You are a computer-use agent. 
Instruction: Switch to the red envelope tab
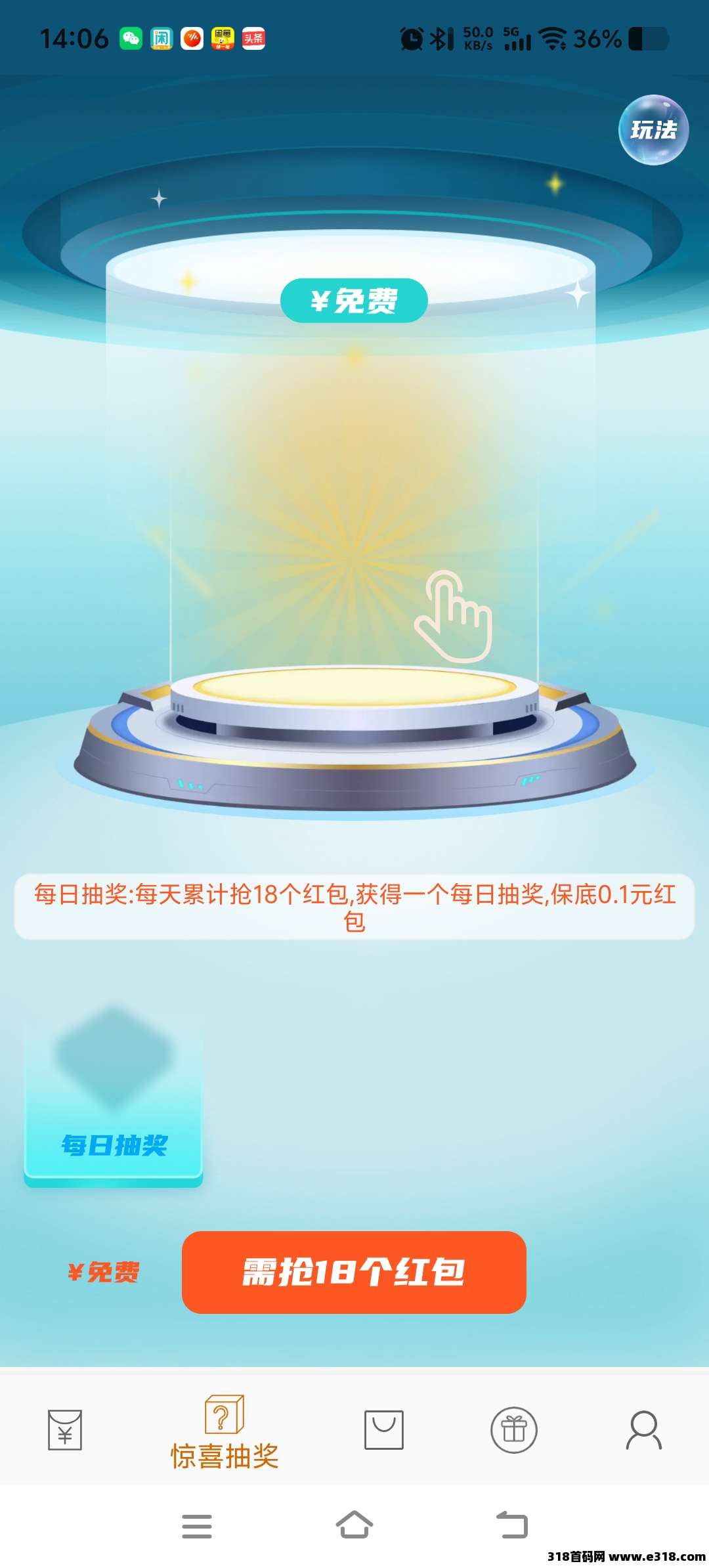65,1429
